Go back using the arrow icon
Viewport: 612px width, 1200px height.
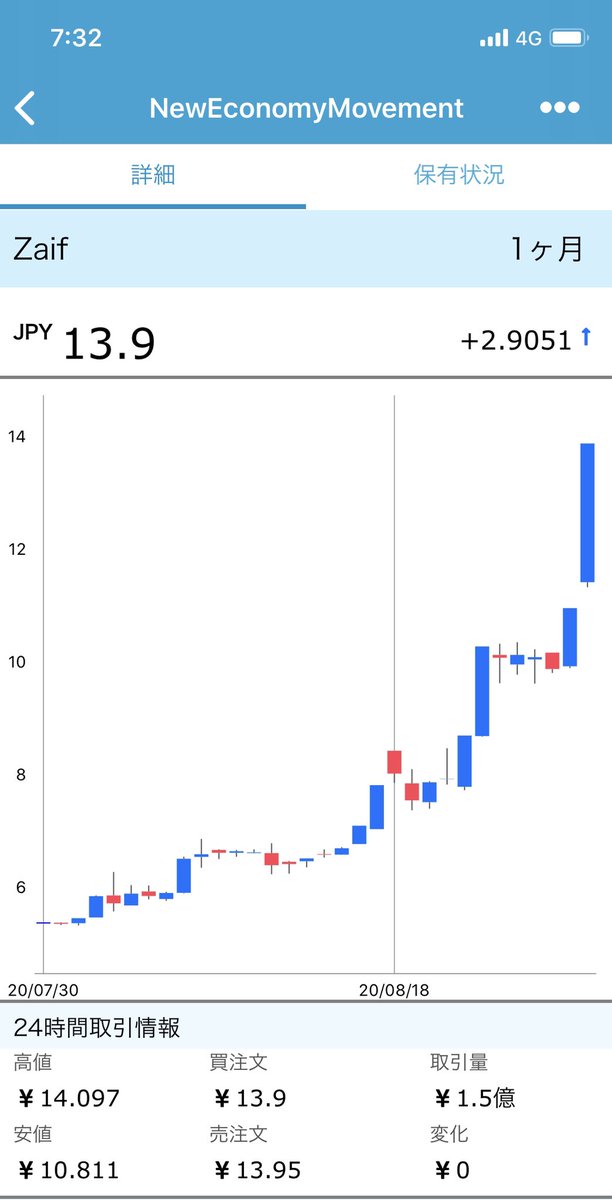click(x=26, y=108)
